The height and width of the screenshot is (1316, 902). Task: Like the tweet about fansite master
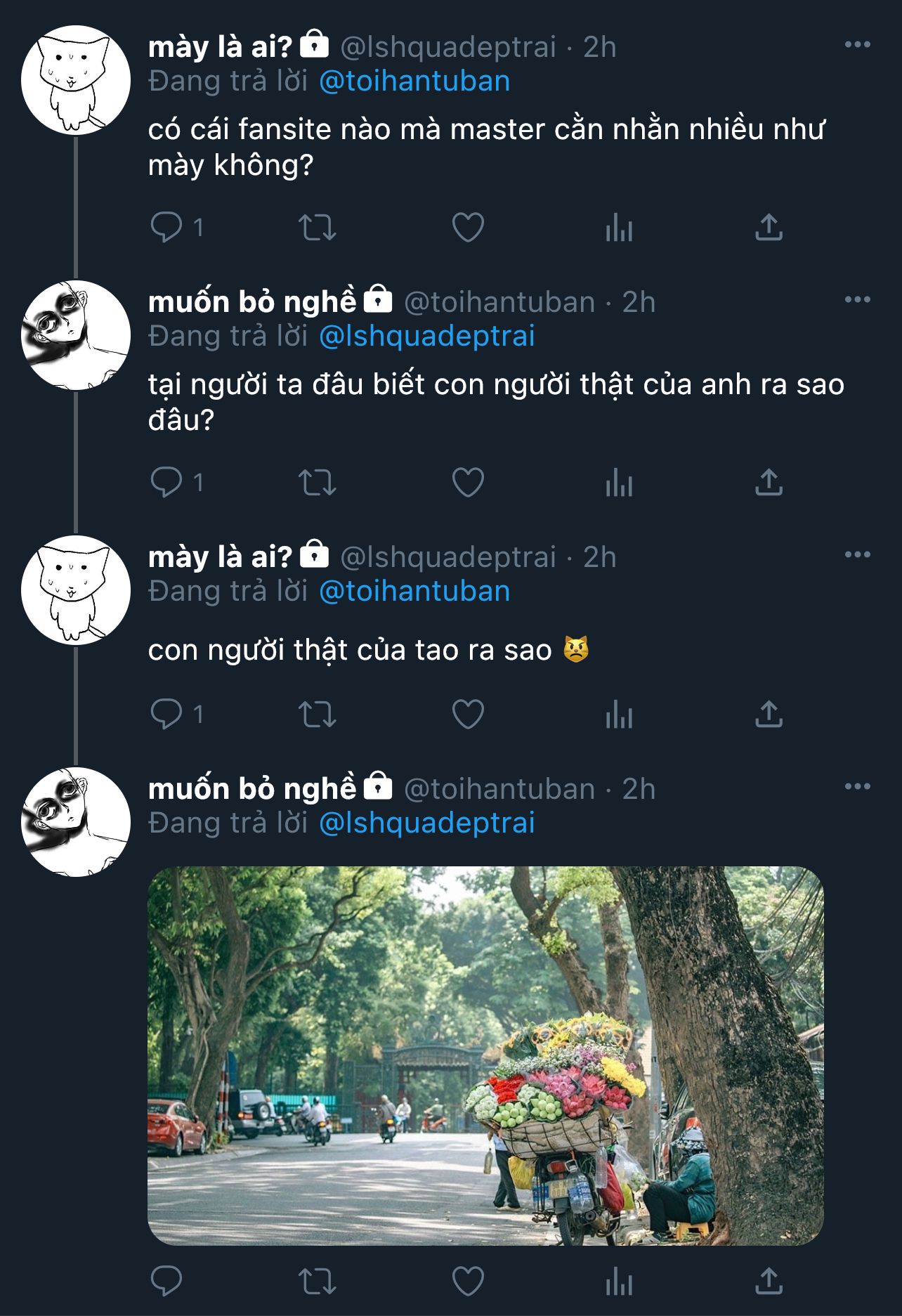[468, 228]
